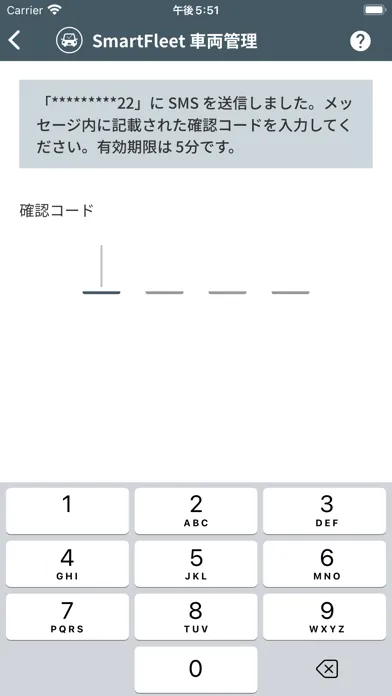Viewport: 392px width, 696px height.
Task: Enter digit 7 on the keypad
Action: click(67, 617)
